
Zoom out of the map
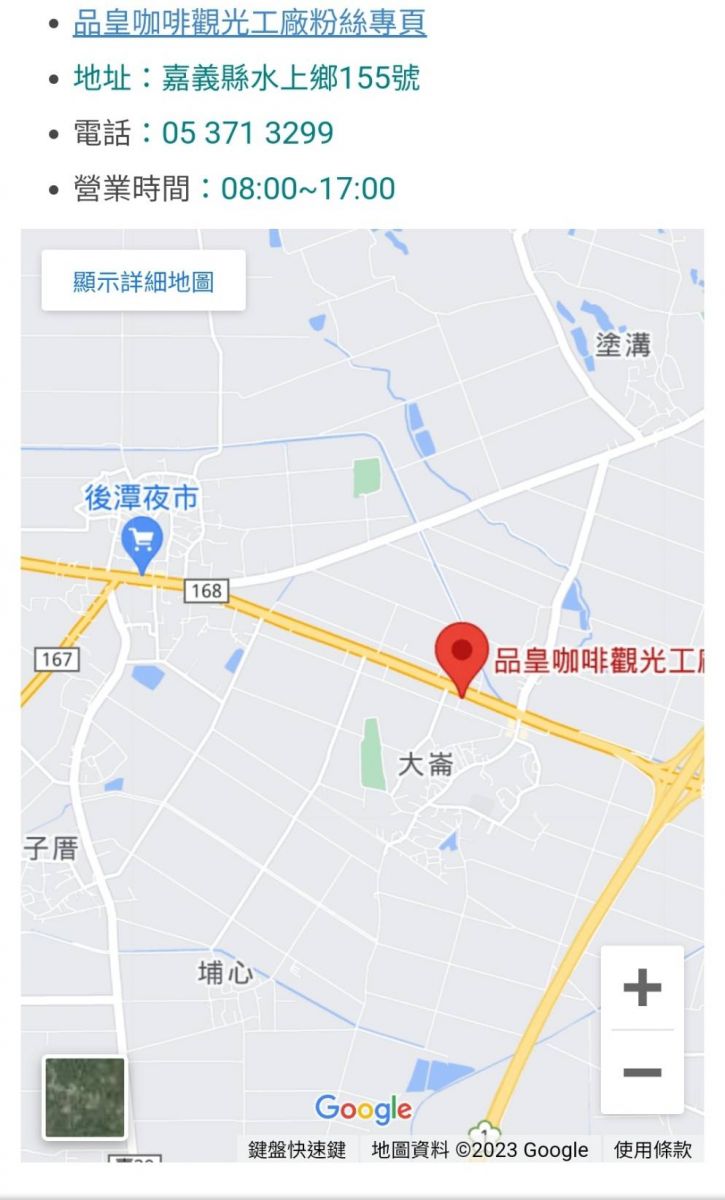point(642,1073)
